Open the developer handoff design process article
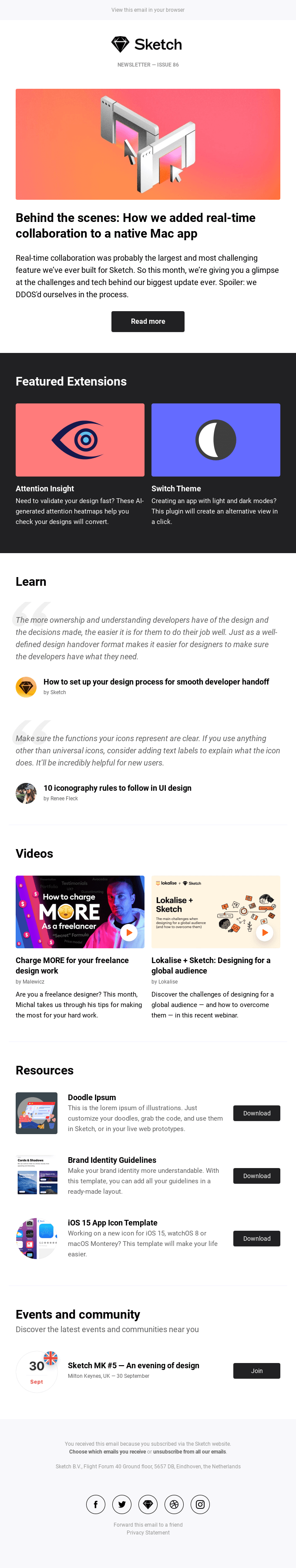 156,682
